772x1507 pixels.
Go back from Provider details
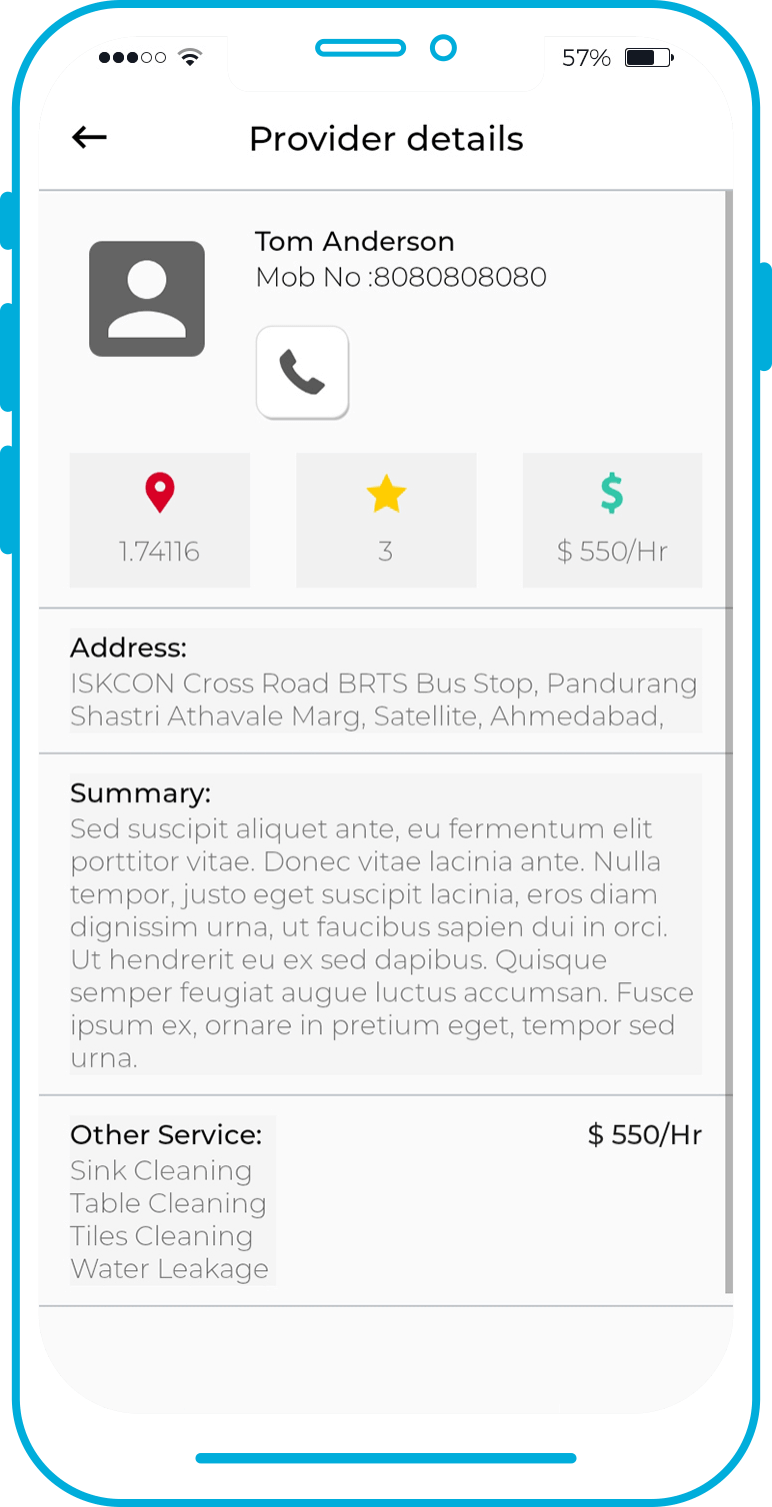(89, 138)
